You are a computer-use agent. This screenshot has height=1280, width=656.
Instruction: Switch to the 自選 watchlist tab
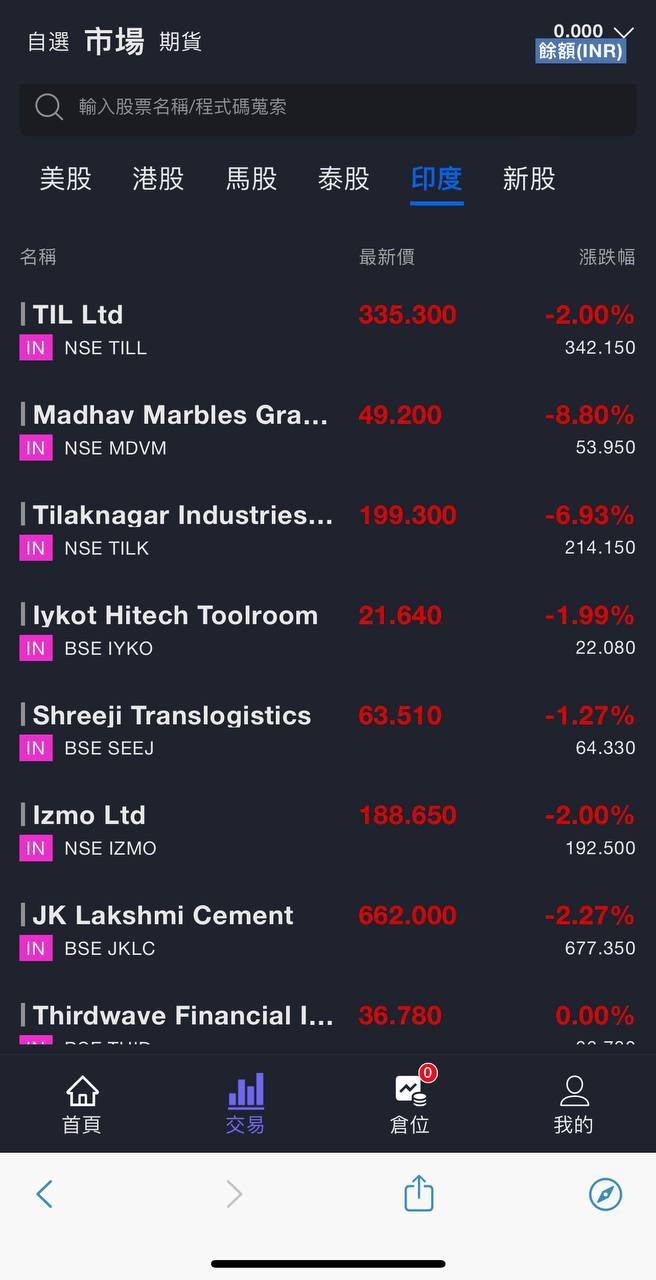coord(48,42)
